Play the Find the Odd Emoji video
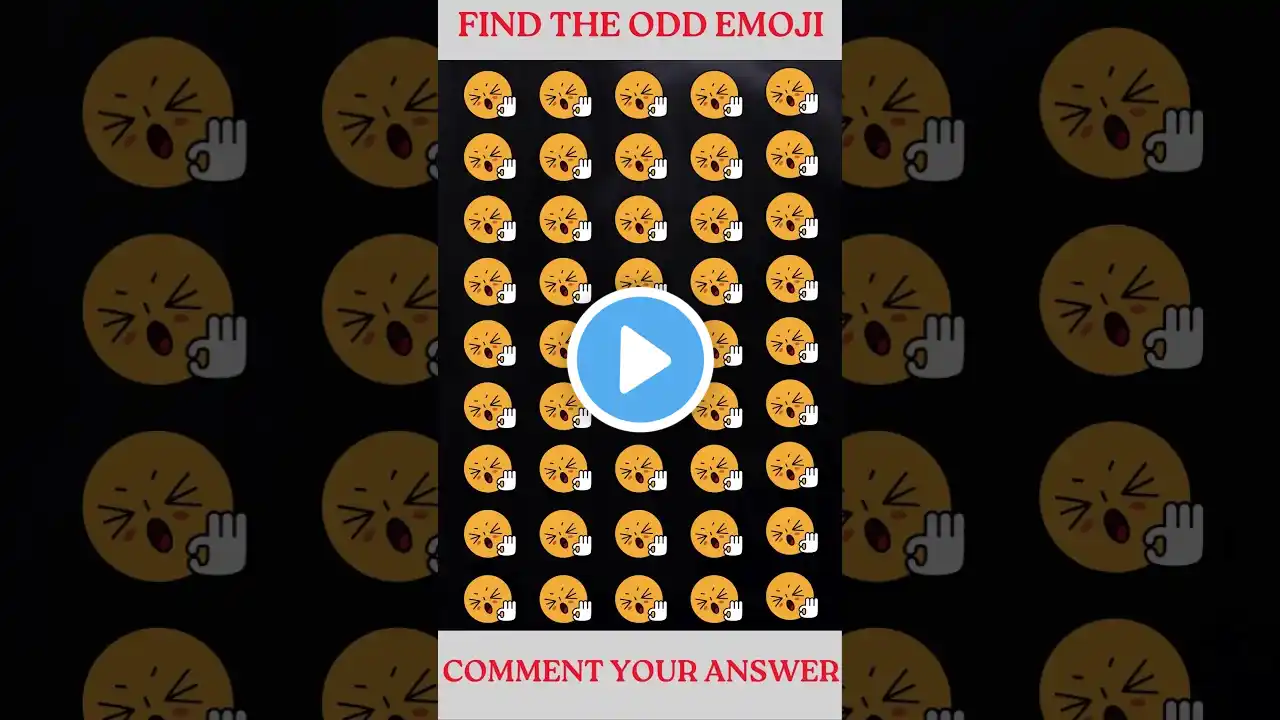The height and width of the screenshot is (720, 1280). click(x=640, y=360)
